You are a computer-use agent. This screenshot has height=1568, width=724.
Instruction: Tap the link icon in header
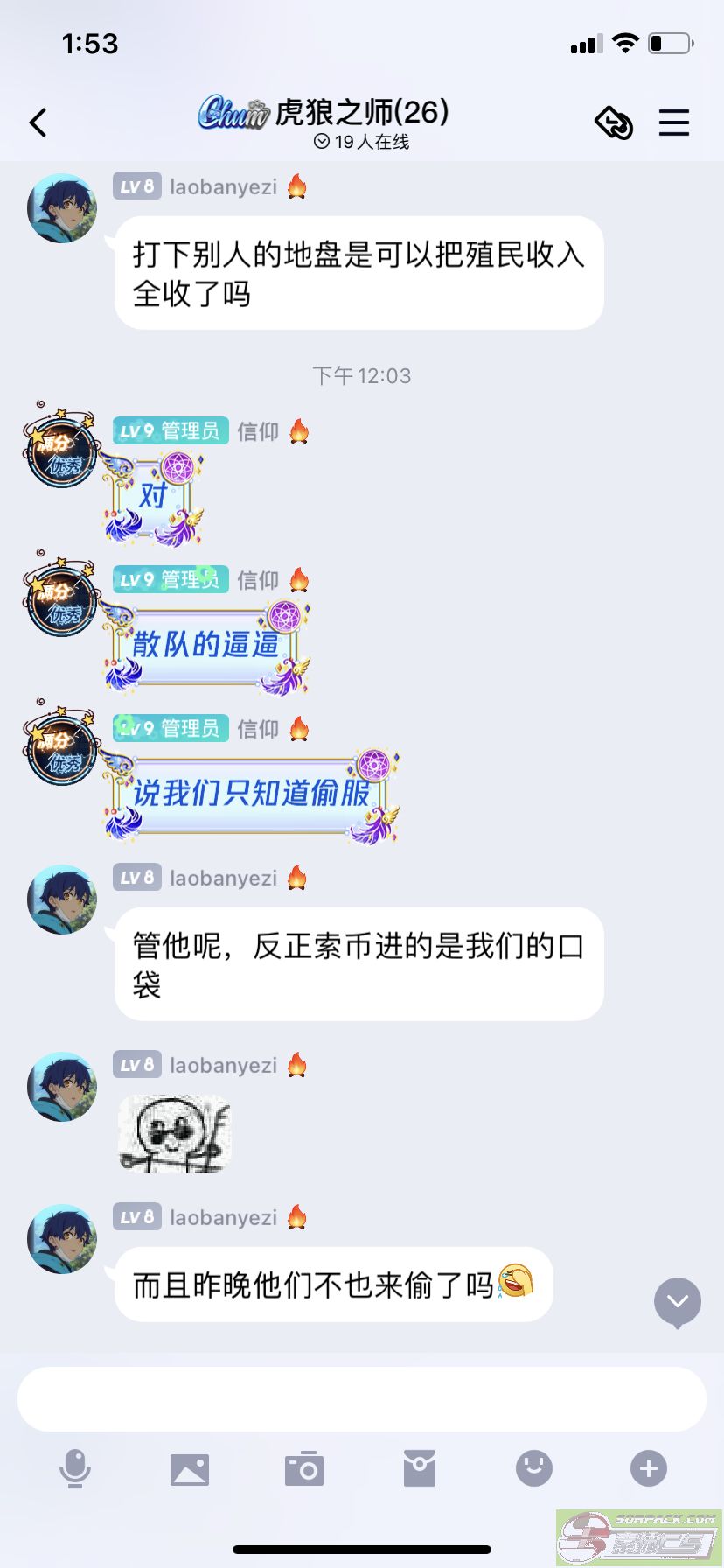tap(614, 122)
